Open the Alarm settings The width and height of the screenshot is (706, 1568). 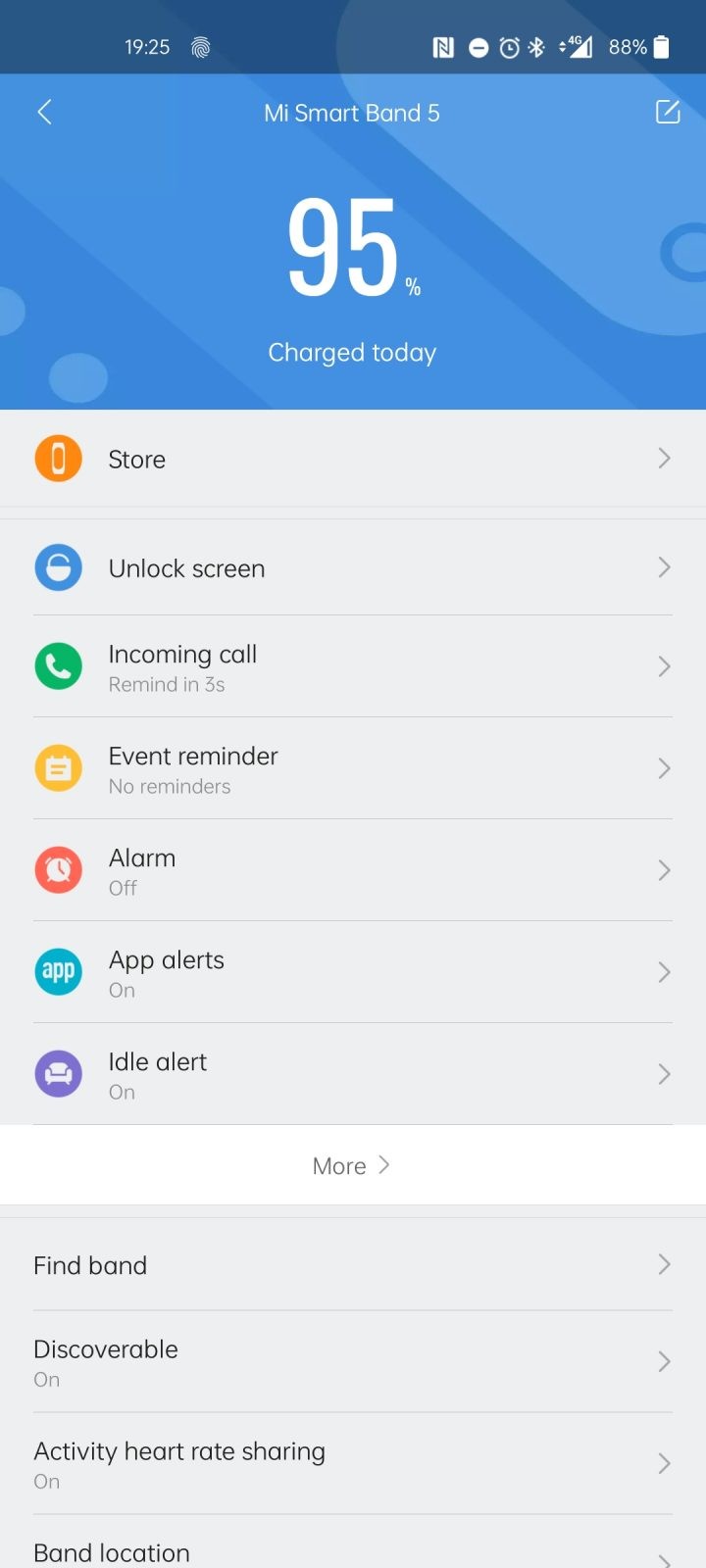[x=353, y=870]
